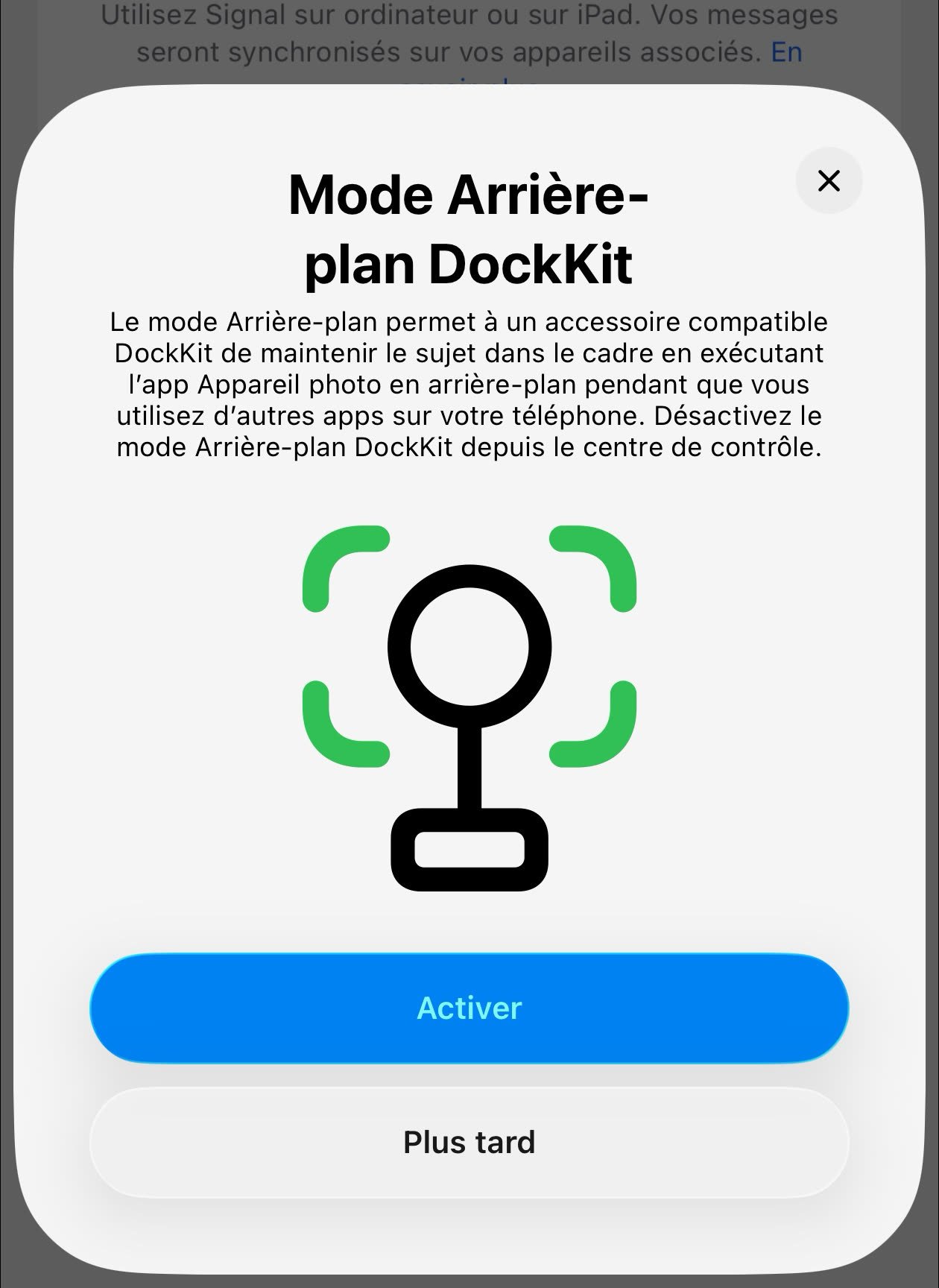Viewport: 939px width, 1288px height.
Task: Choose Plus tard to postpone
Action: point(469,1142)
